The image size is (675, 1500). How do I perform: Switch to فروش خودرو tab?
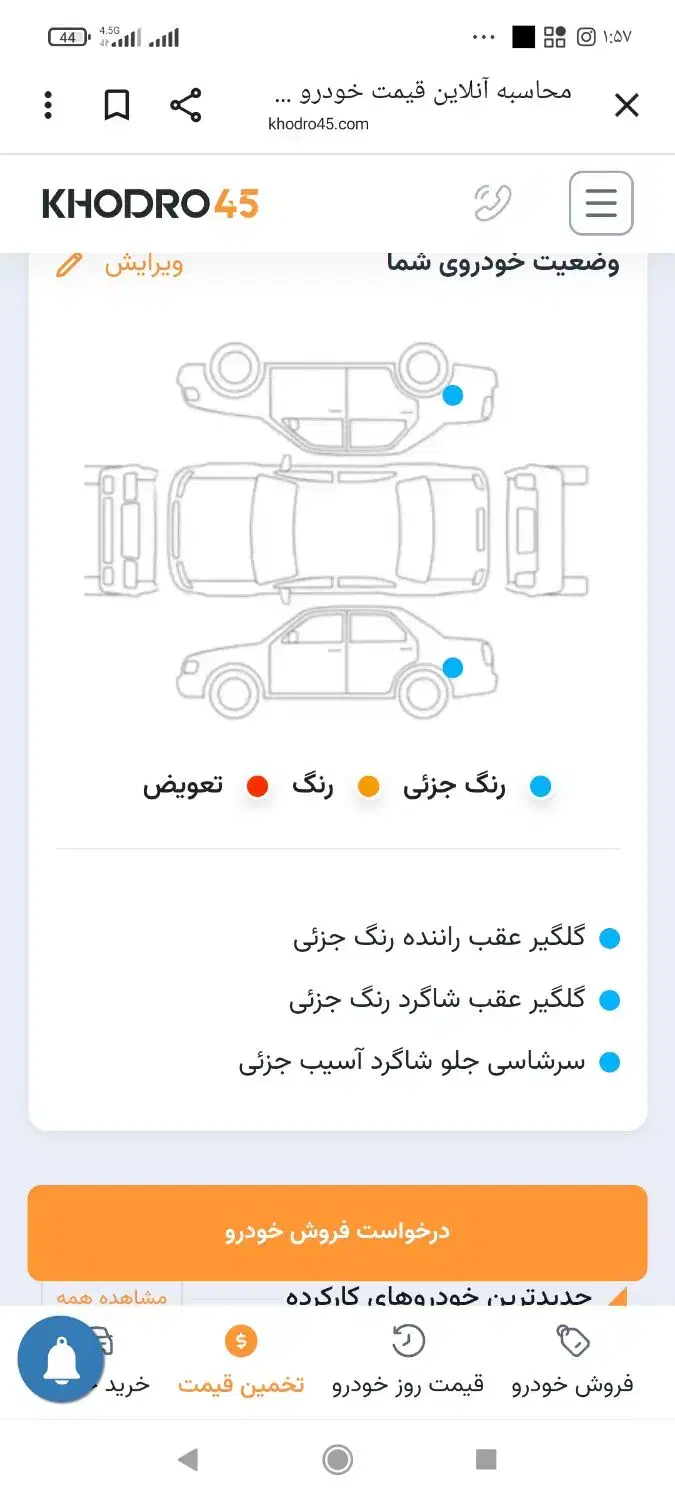tap(573, 1360)
